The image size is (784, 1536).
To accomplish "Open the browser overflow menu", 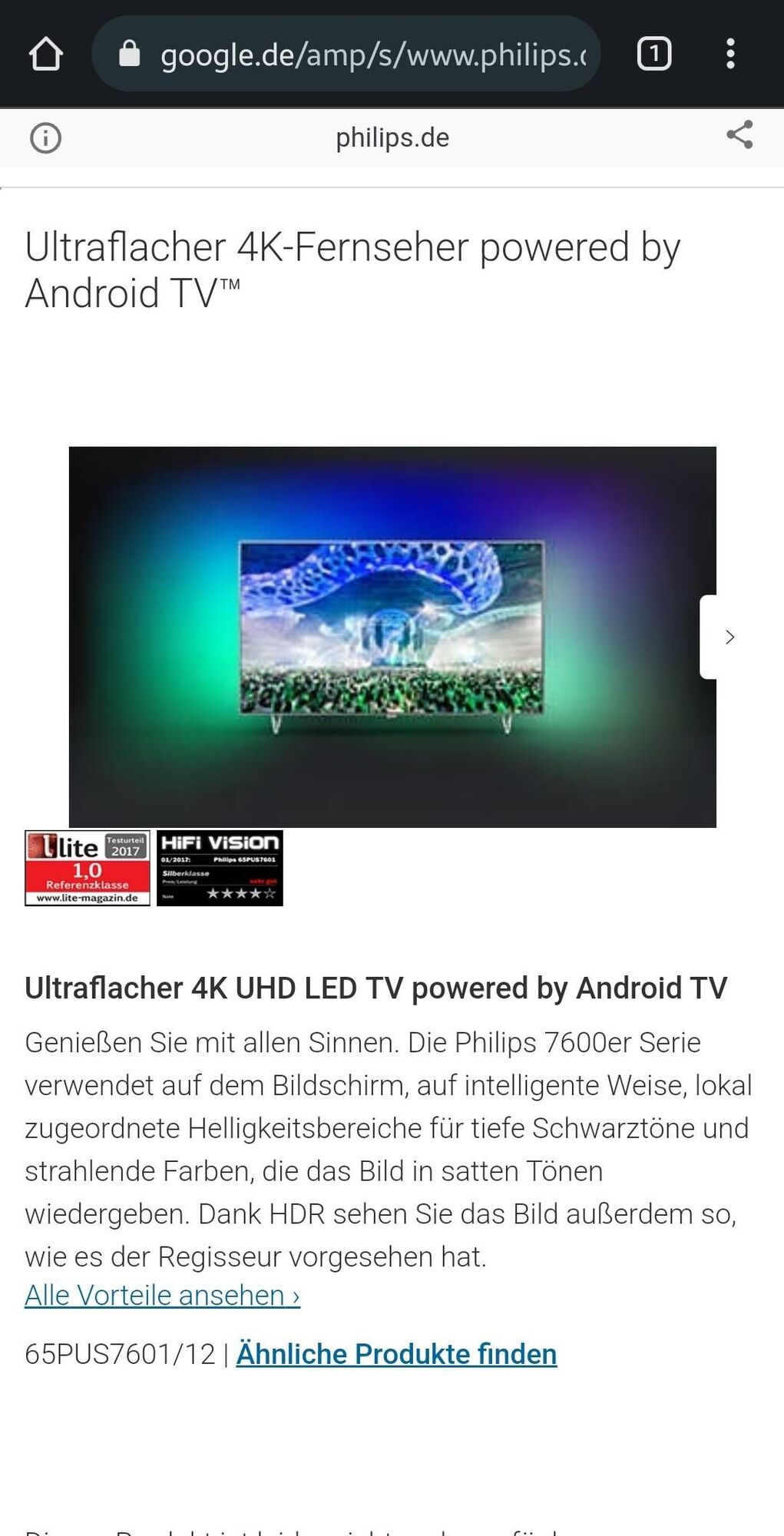I will point(730,55).
